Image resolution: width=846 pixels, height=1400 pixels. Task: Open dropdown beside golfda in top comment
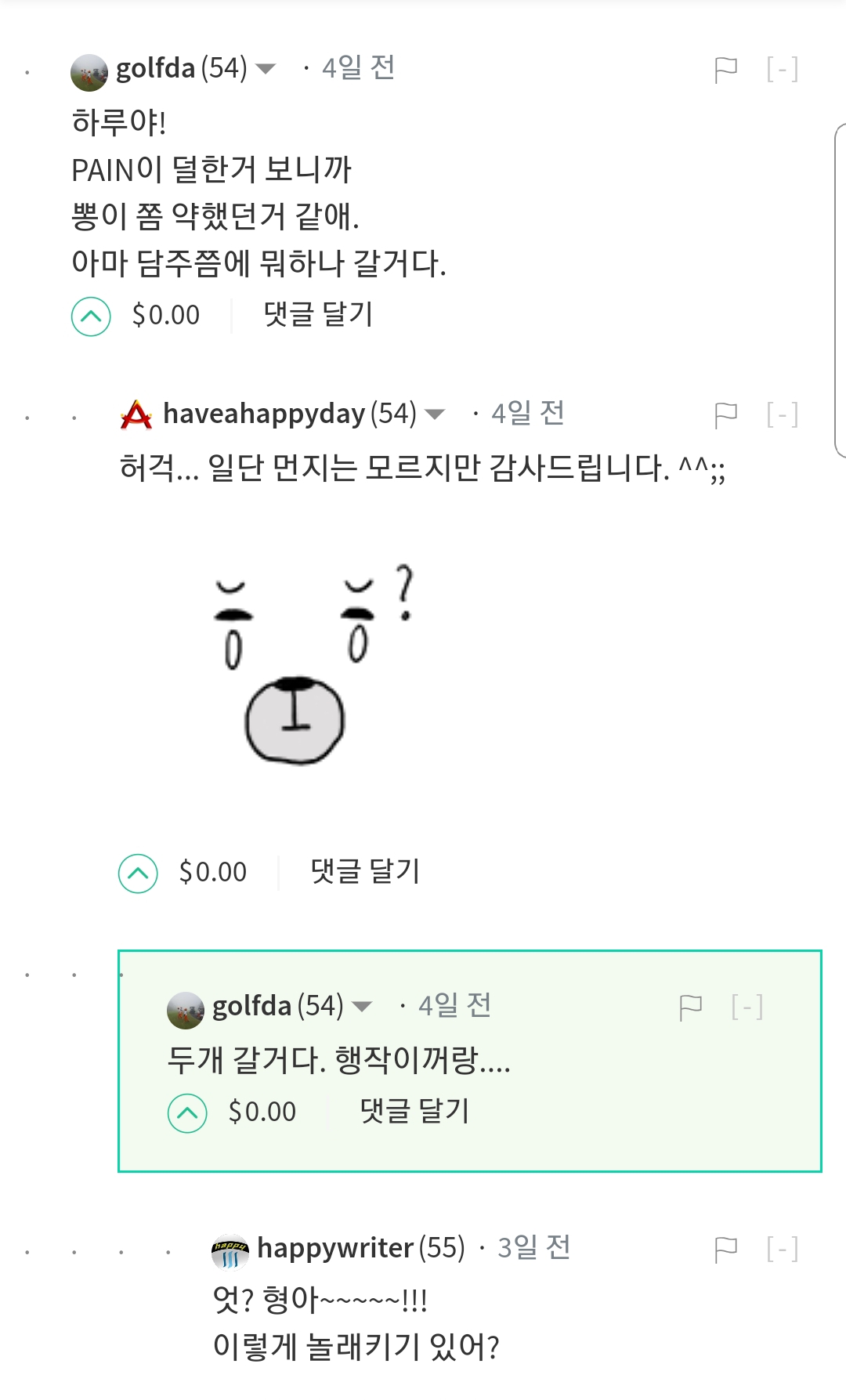click(266, 69)
